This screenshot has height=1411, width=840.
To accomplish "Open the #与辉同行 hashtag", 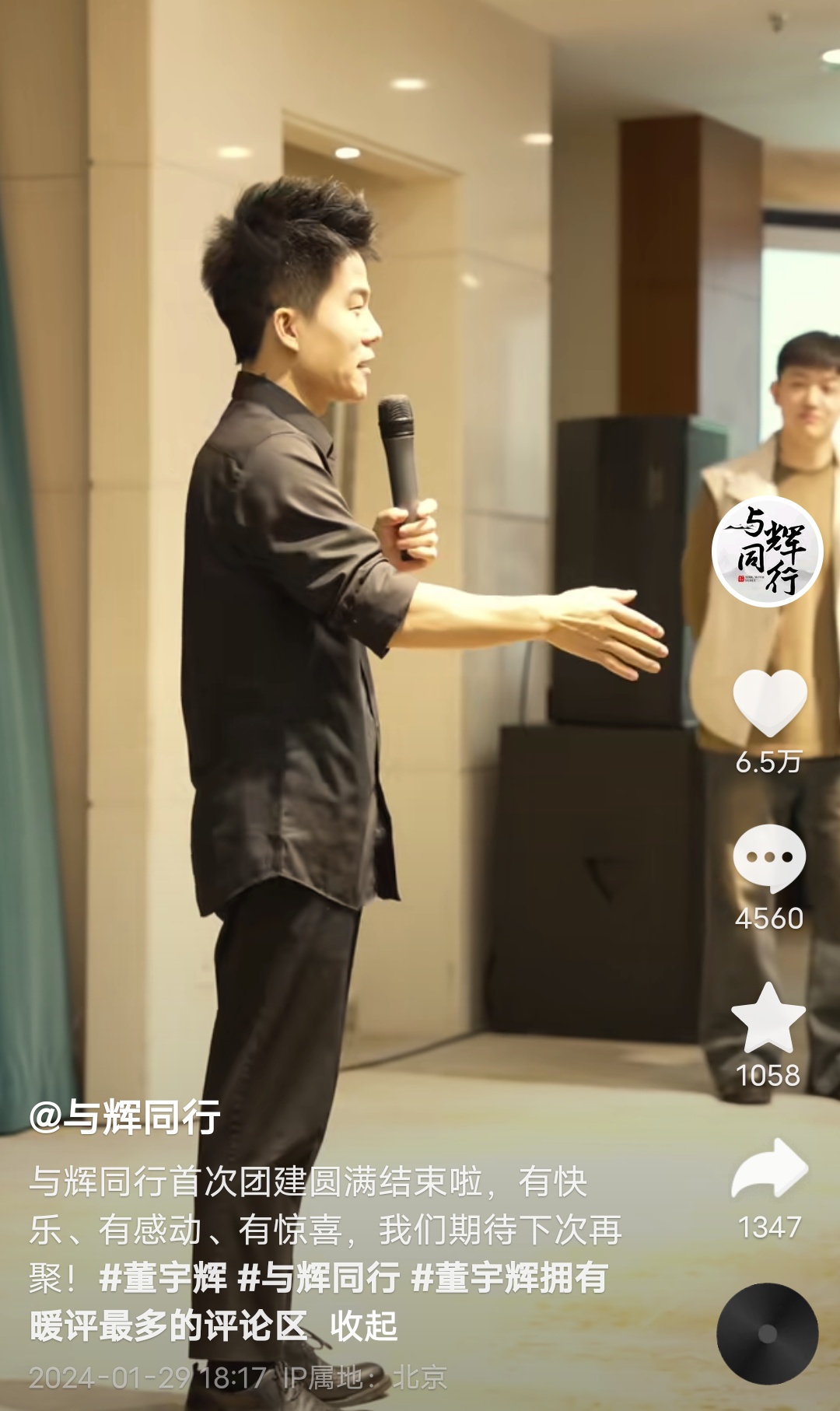I will pyautogui.click(x=319, y=1278).
